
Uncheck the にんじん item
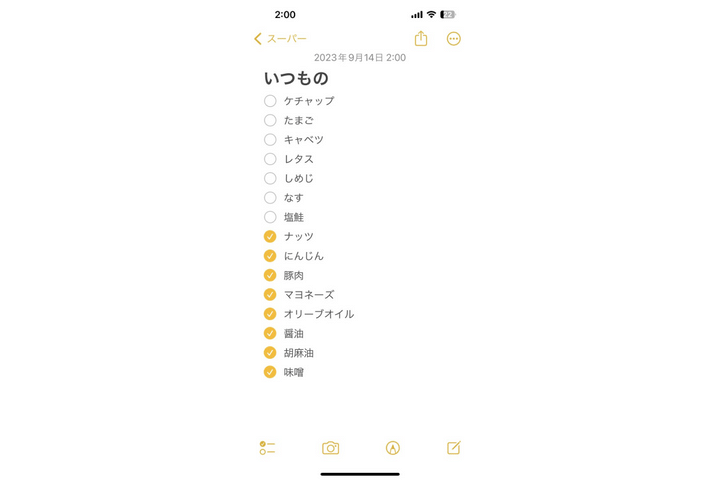coord(270,256)
